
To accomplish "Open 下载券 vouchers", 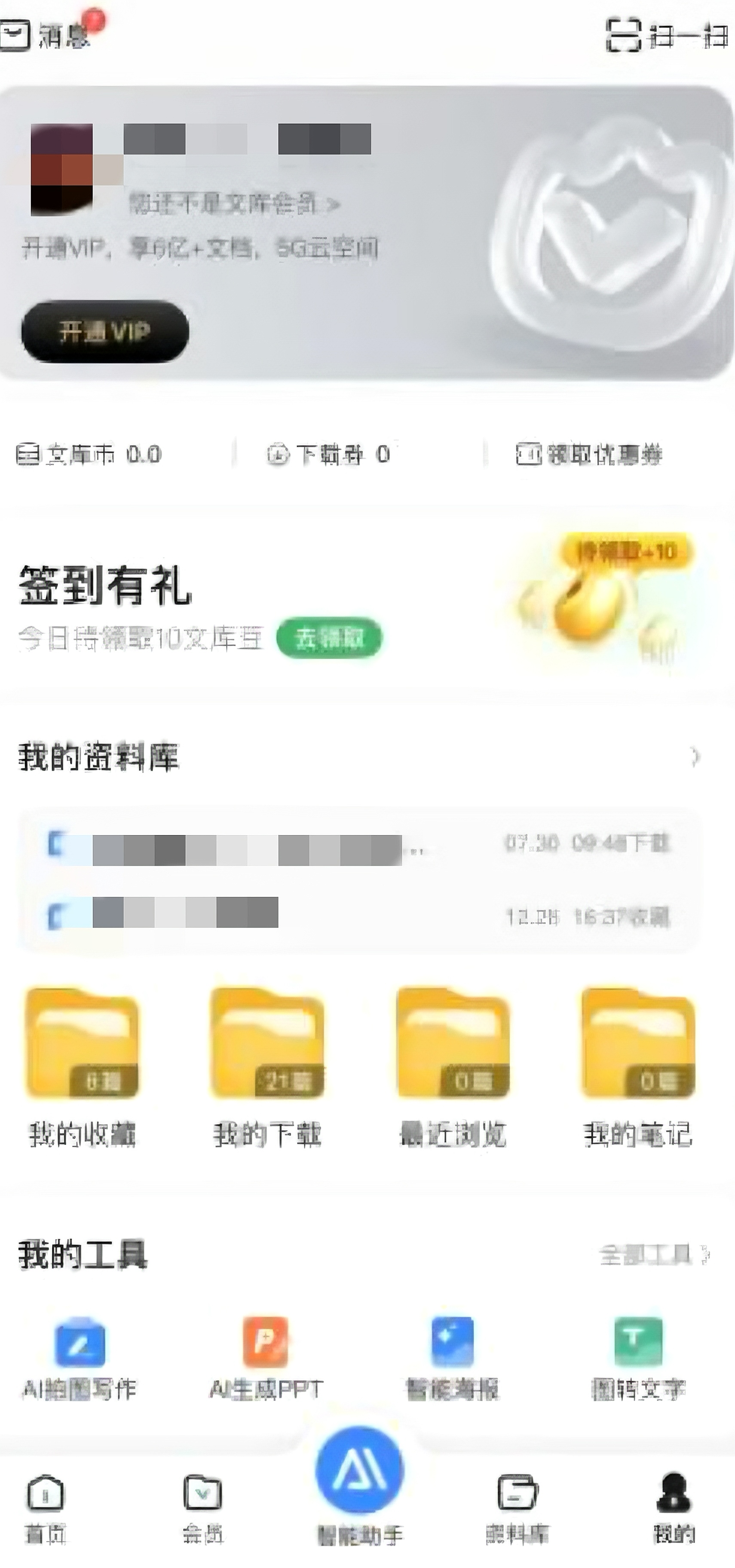I will [329, 454].
